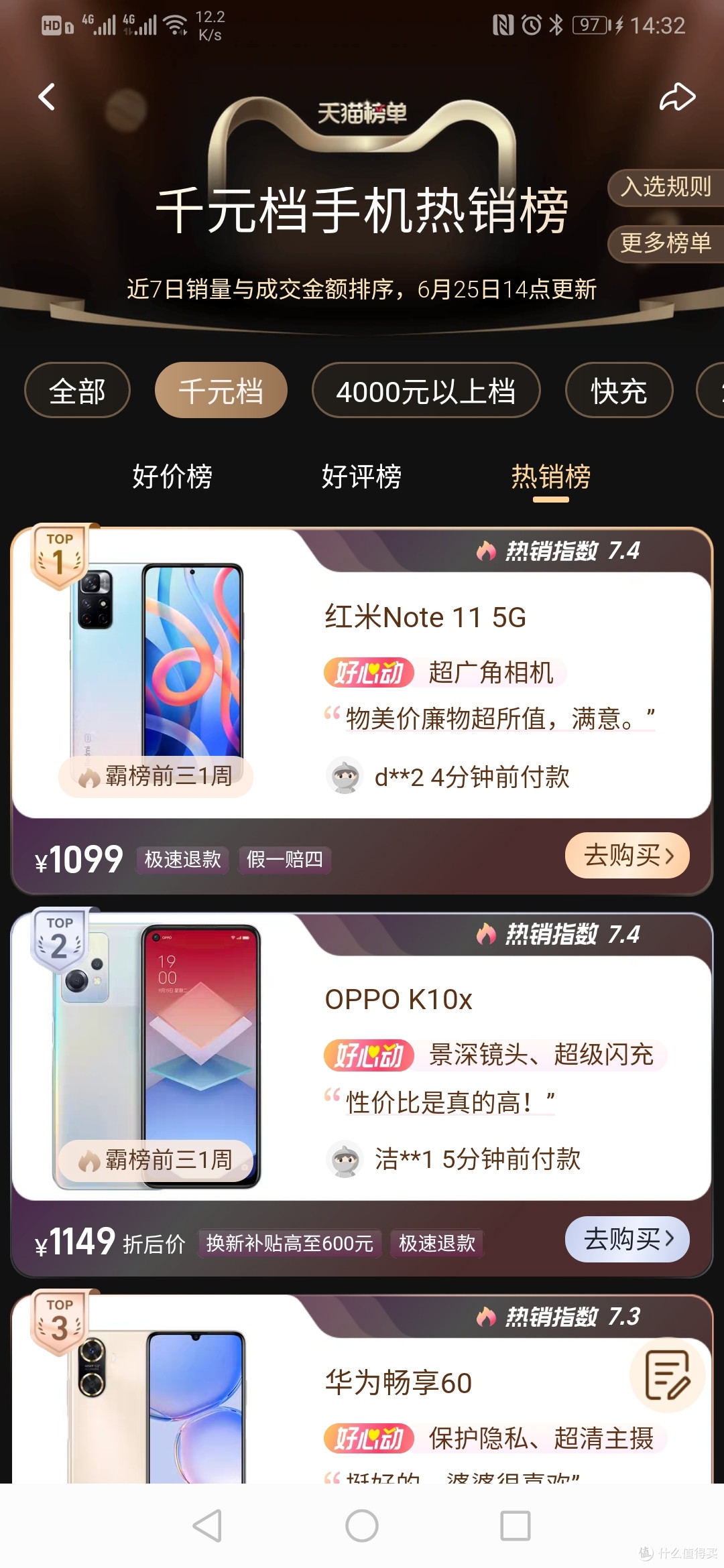Screen dimensions: 724x1568
Task: Open the floating feedback note icon
Action: click(666, 1375)
